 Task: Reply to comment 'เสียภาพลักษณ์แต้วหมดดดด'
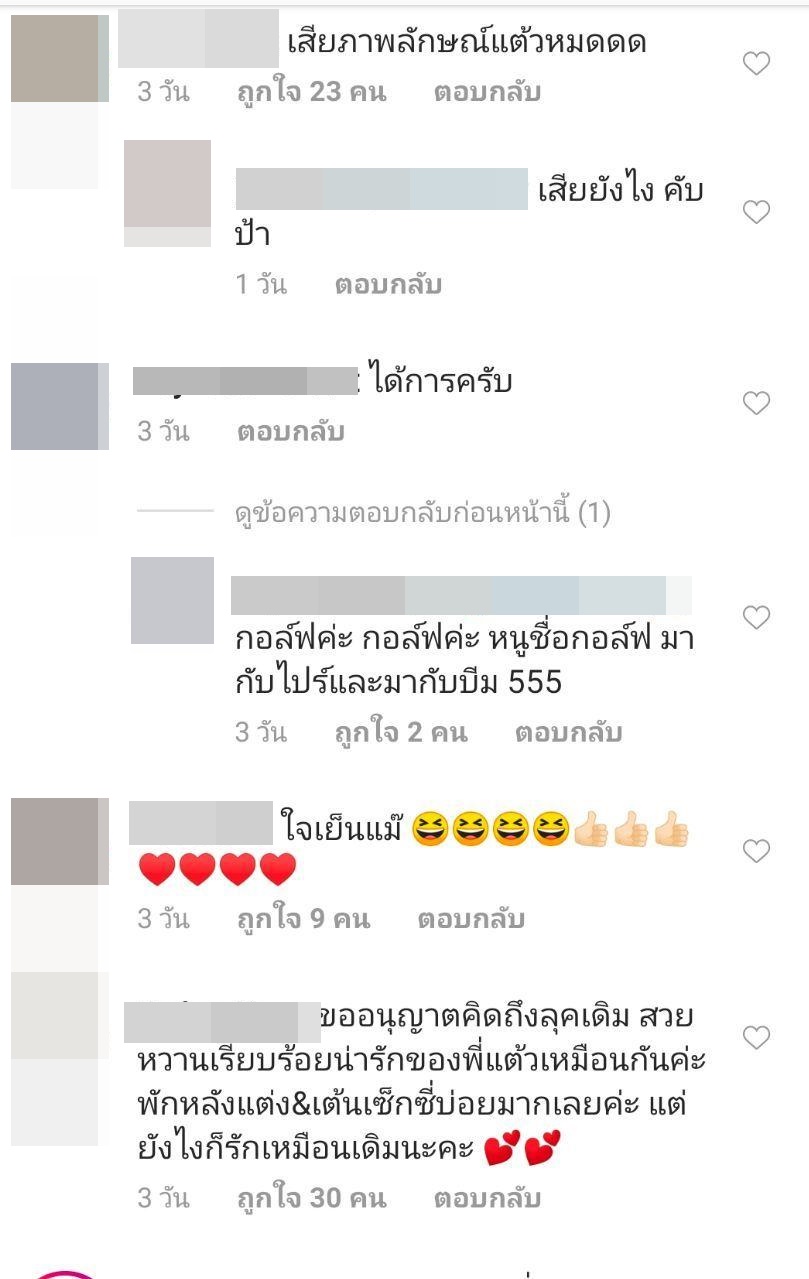487,93
